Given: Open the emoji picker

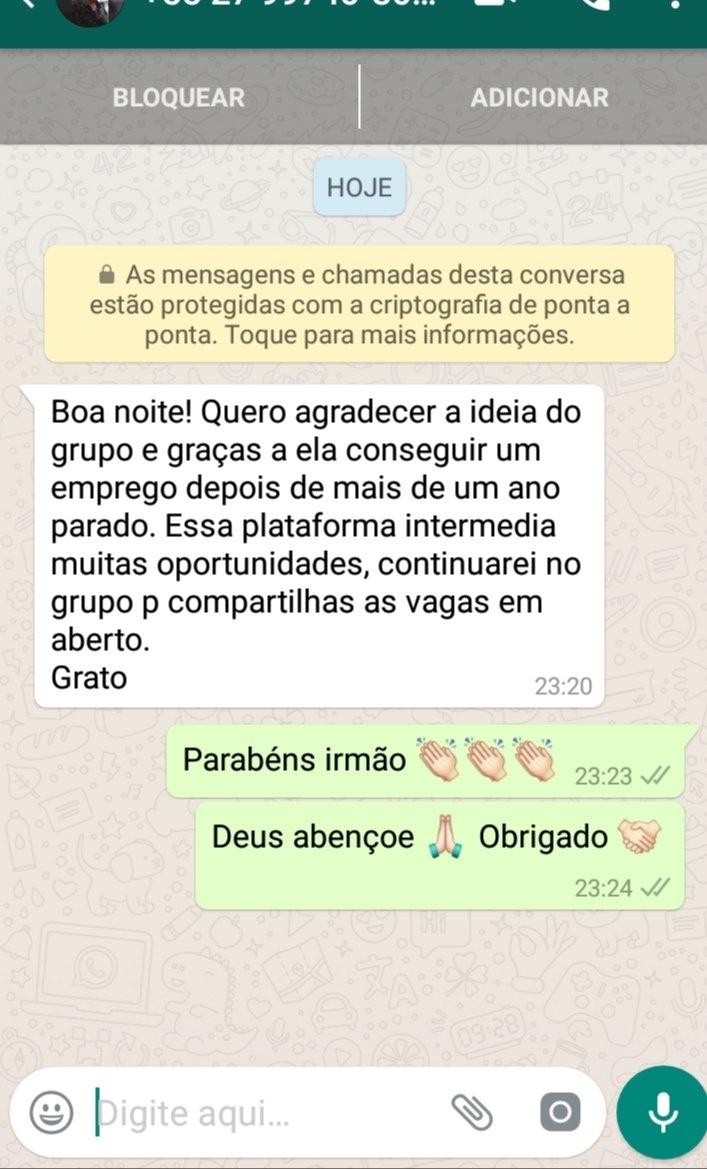Looking at the screenshot, I should click(52, 1112).
